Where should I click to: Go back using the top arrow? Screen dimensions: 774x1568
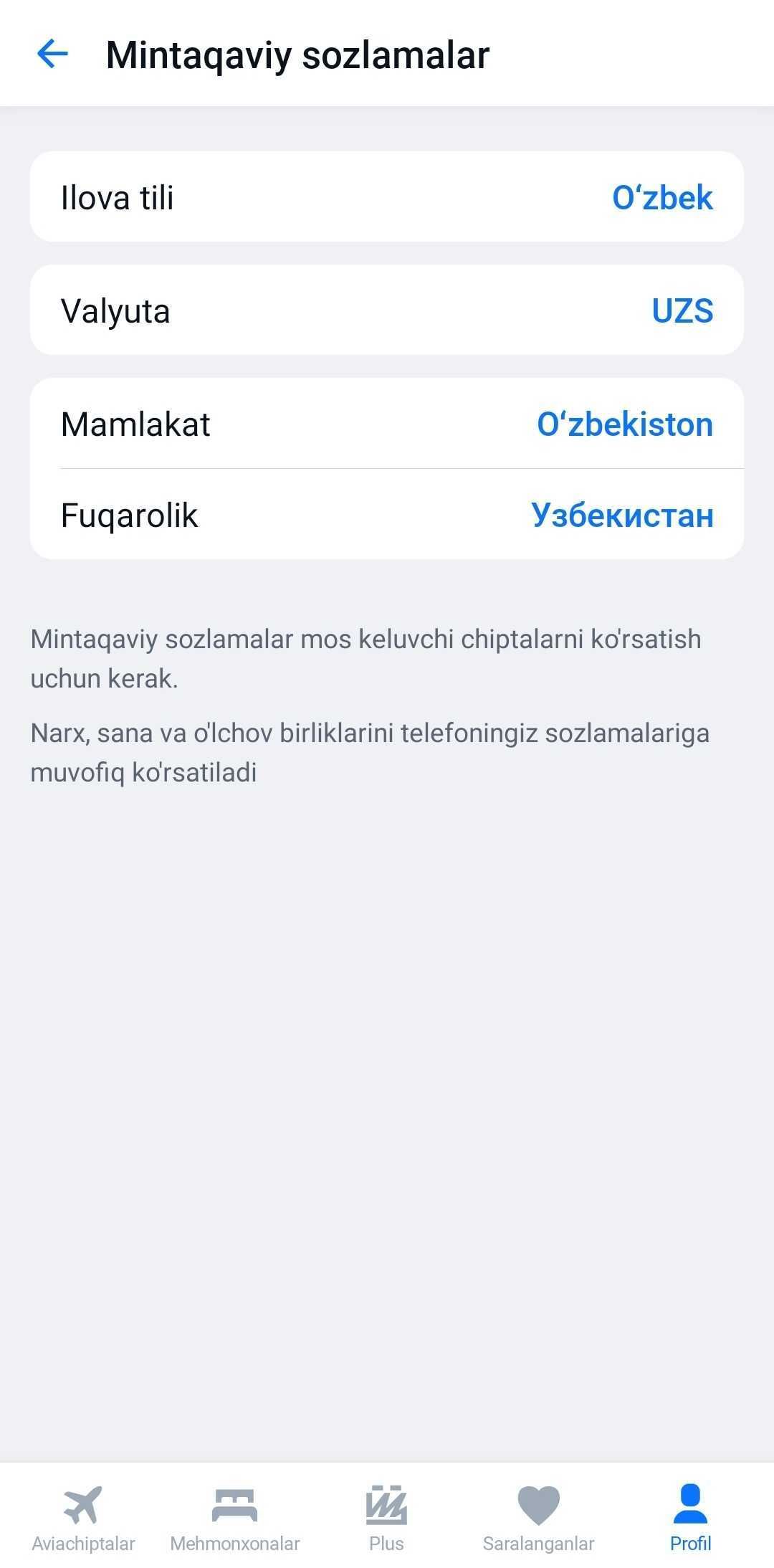pyautogui.click(x=52, y=54)
